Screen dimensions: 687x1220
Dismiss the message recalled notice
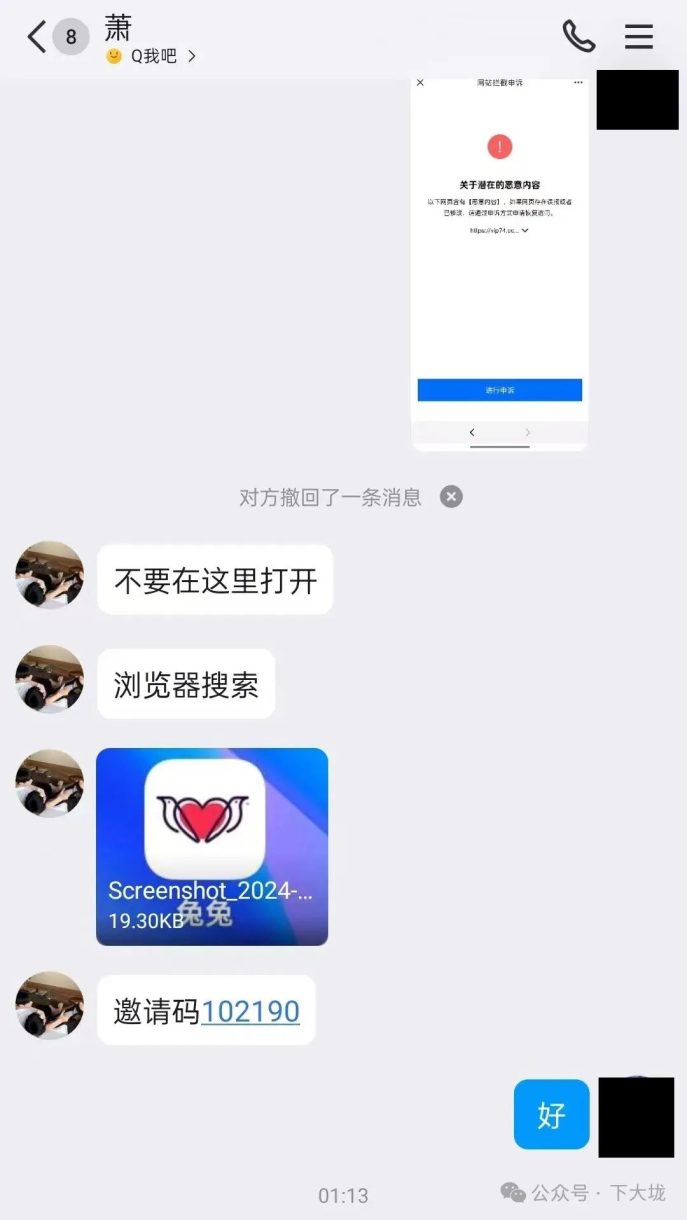[452, 497]
